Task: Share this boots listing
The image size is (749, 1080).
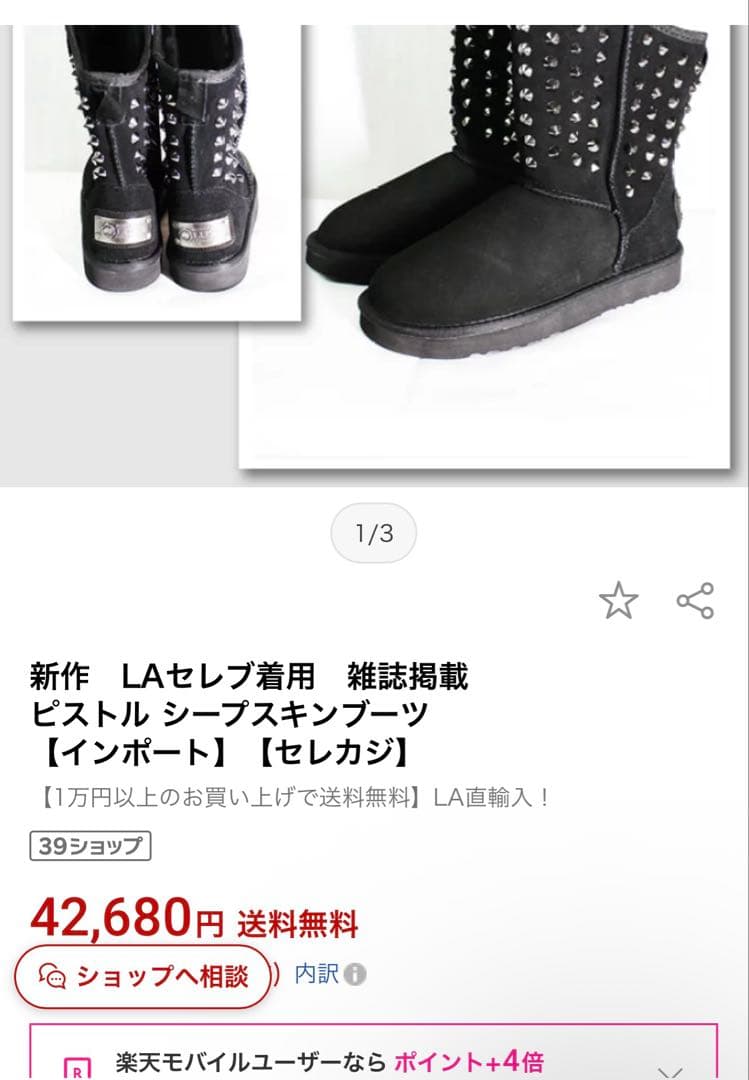Action: (695, 600)
